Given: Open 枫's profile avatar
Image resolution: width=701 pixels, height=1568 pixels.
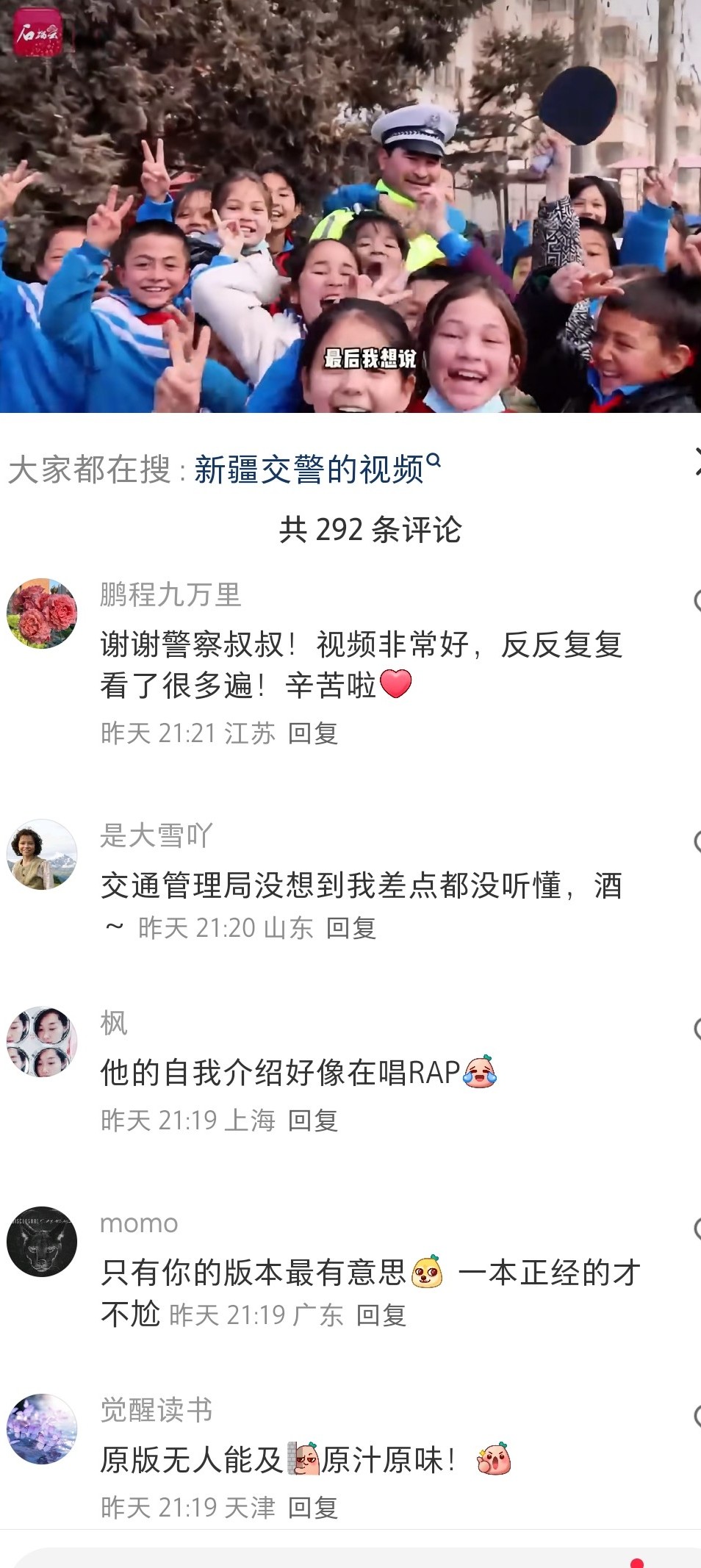Looking at the screenshot, I should 42,1041.
